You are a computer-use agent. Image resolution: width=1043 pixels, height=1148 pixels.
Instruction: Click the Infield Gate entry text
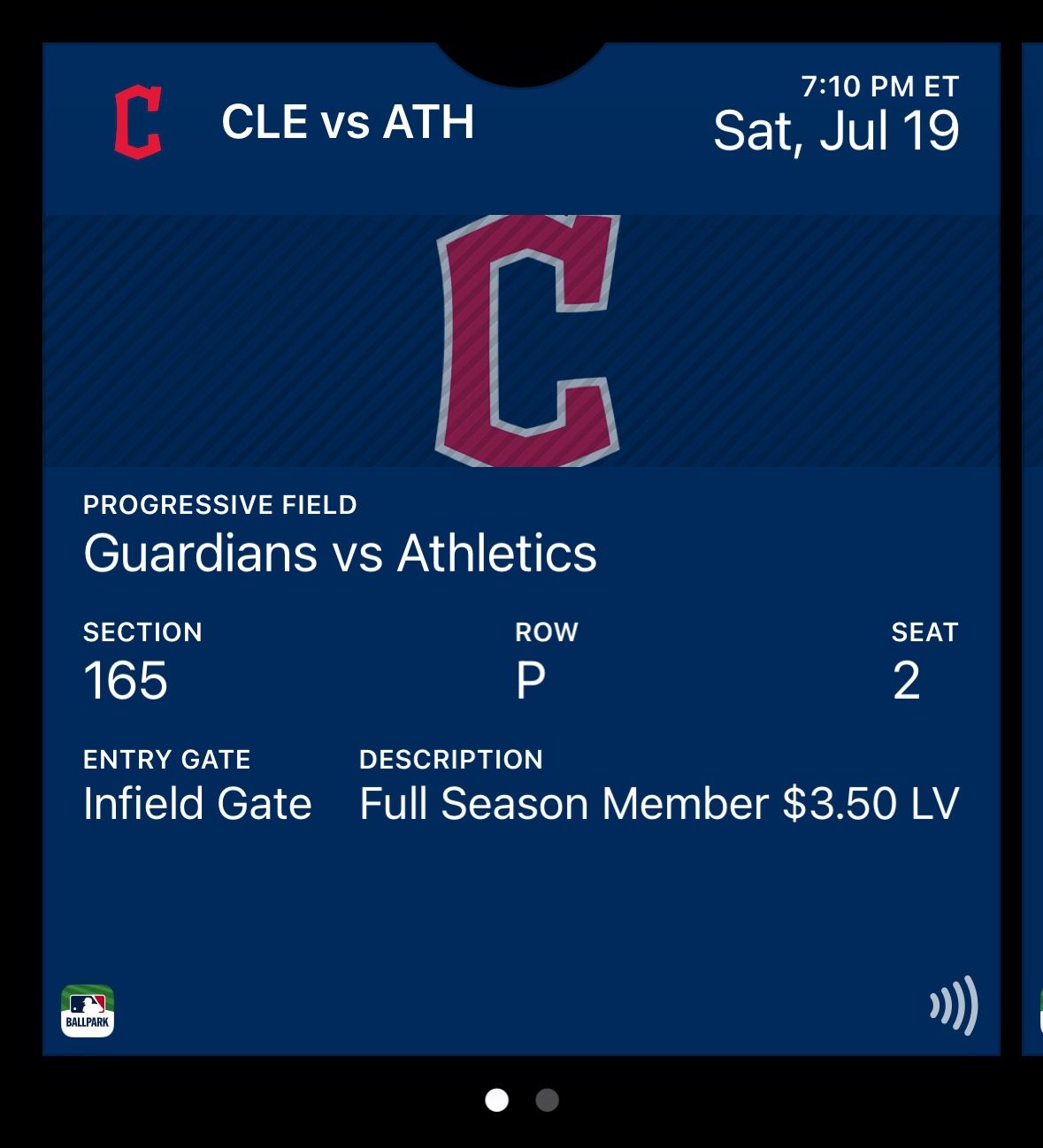click(196, 803)
